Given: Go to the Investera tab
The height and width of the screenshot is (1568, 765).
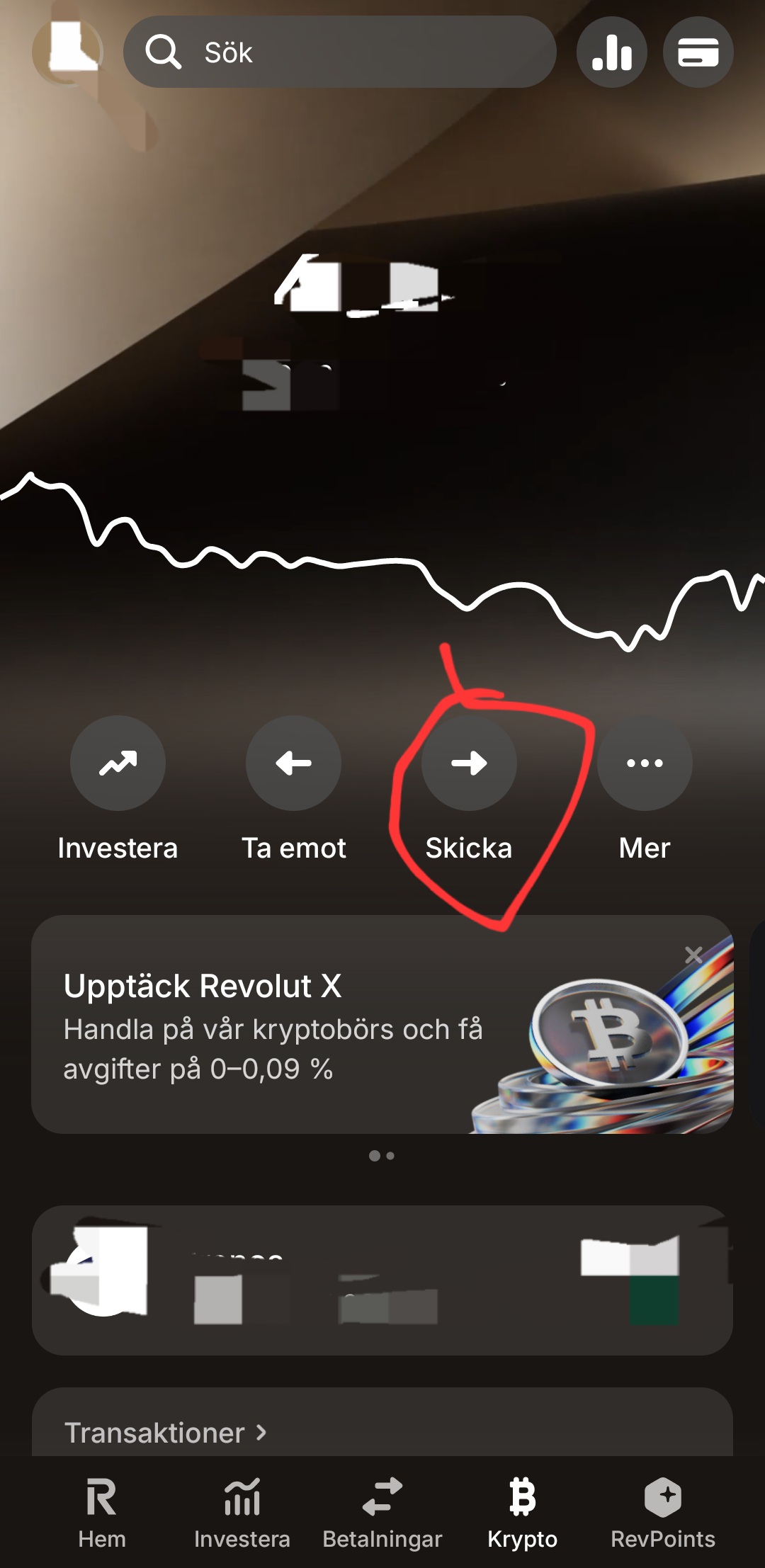Looking at the screenshot, I should (242, 1512).
